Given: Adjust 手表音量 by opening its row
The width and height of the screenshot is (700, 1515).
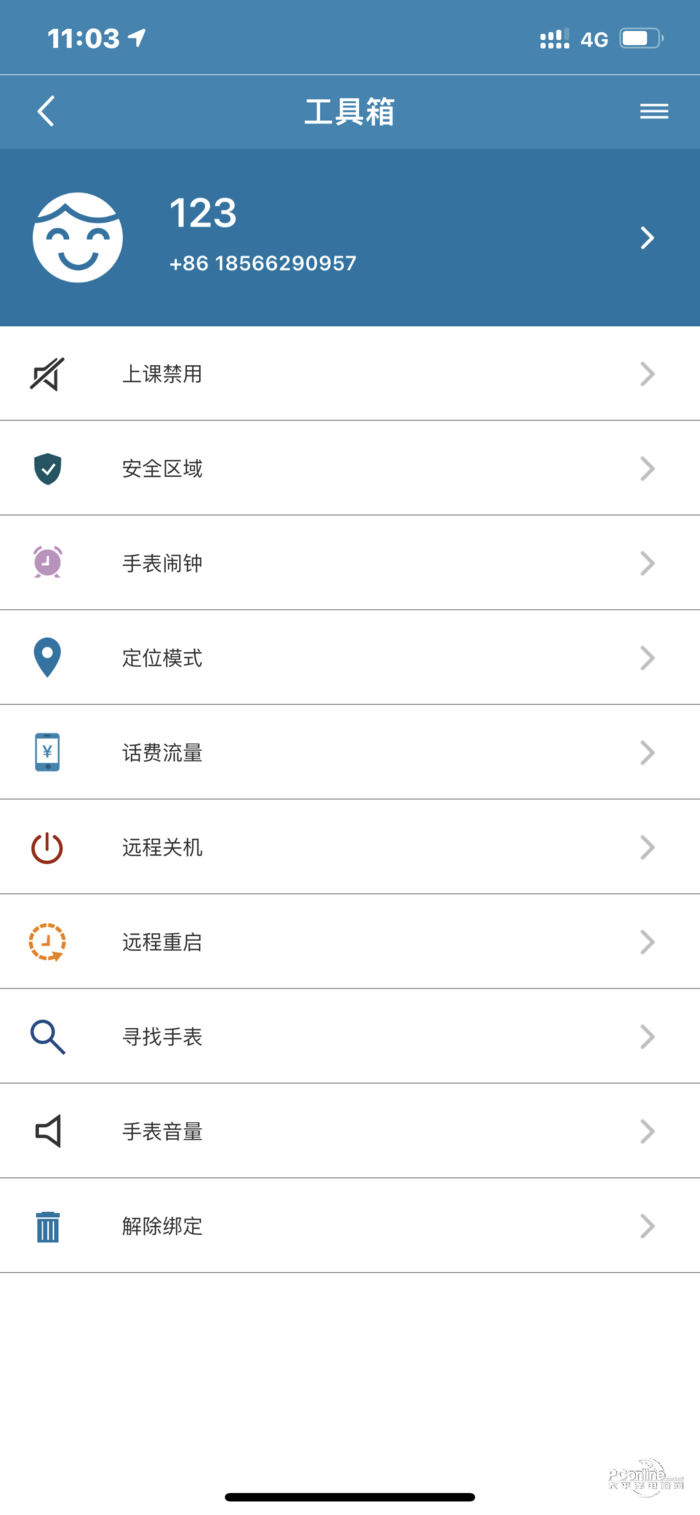Looking at the screenshot, I should tap(350, 1131).
